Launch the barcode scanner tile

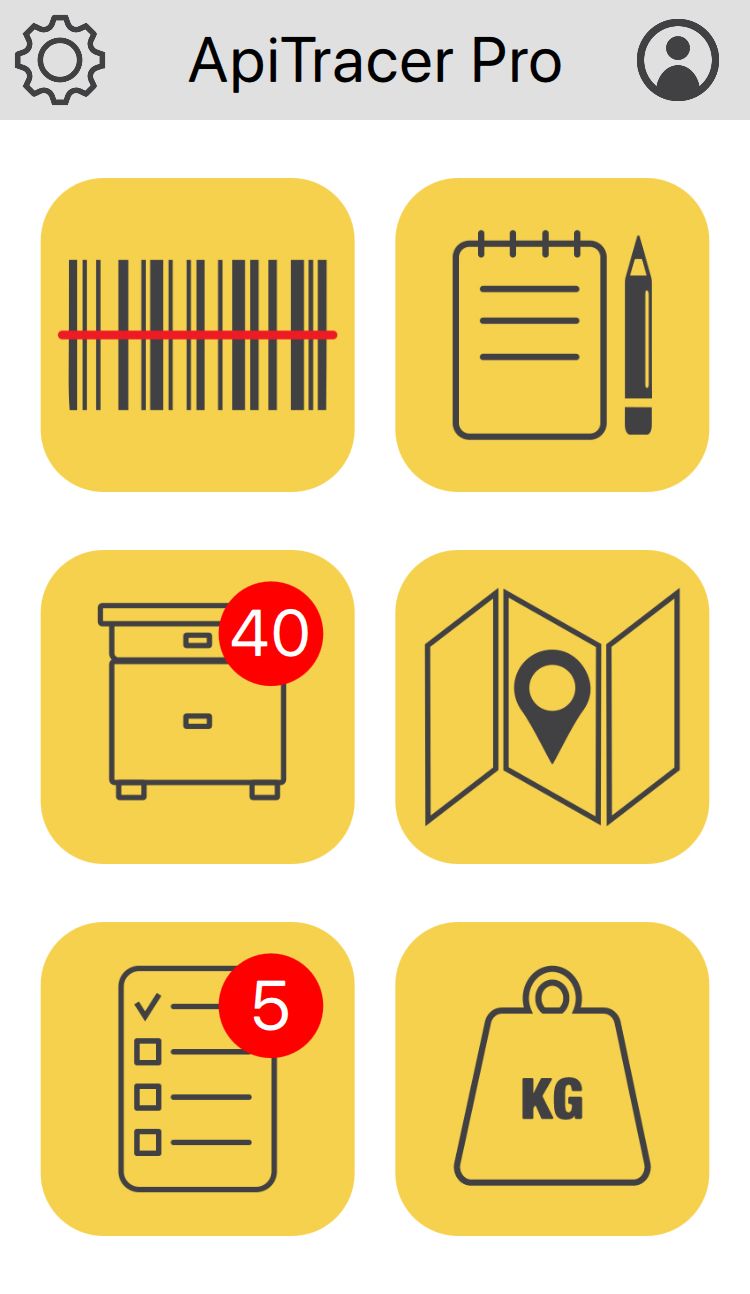197,335
